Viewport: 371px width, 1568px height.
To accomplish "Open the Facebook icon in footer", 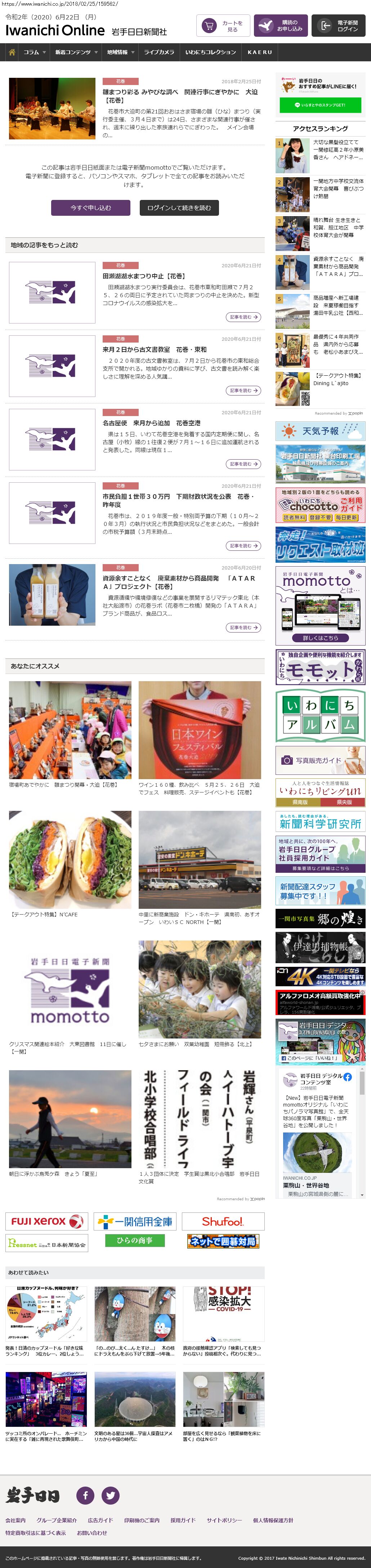I will point(85,1495).
